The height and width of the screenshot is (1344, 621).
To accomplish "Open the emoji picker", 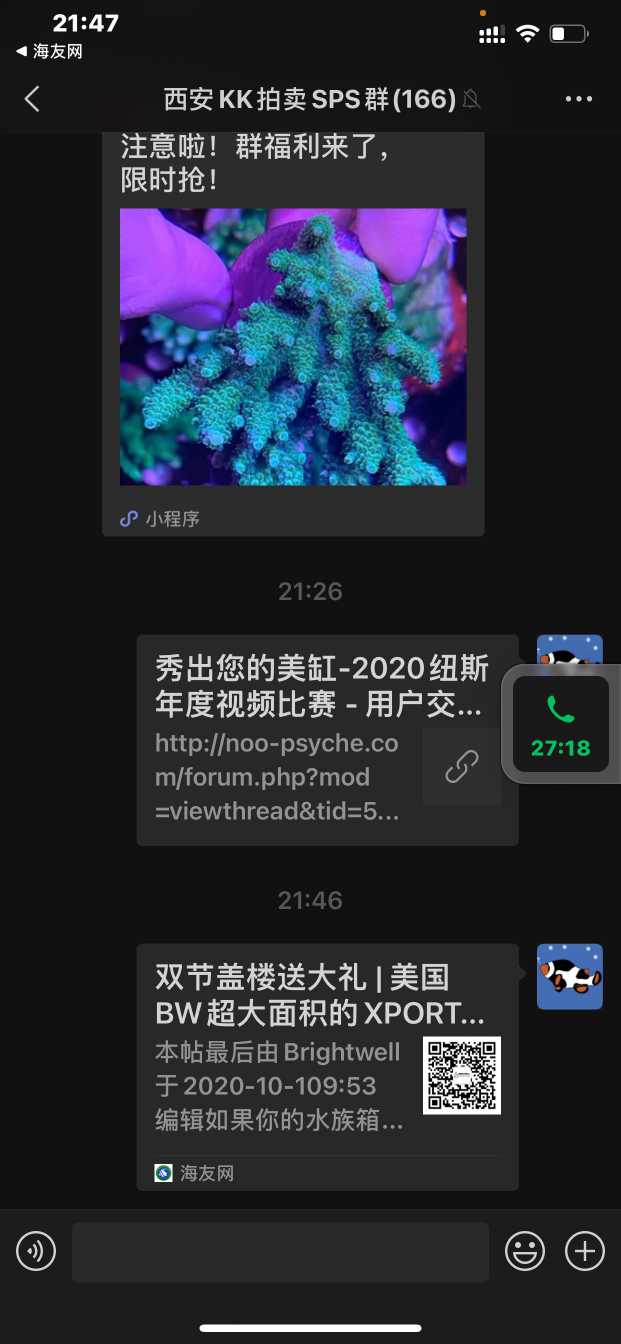I will click(x=525, y=1251).
